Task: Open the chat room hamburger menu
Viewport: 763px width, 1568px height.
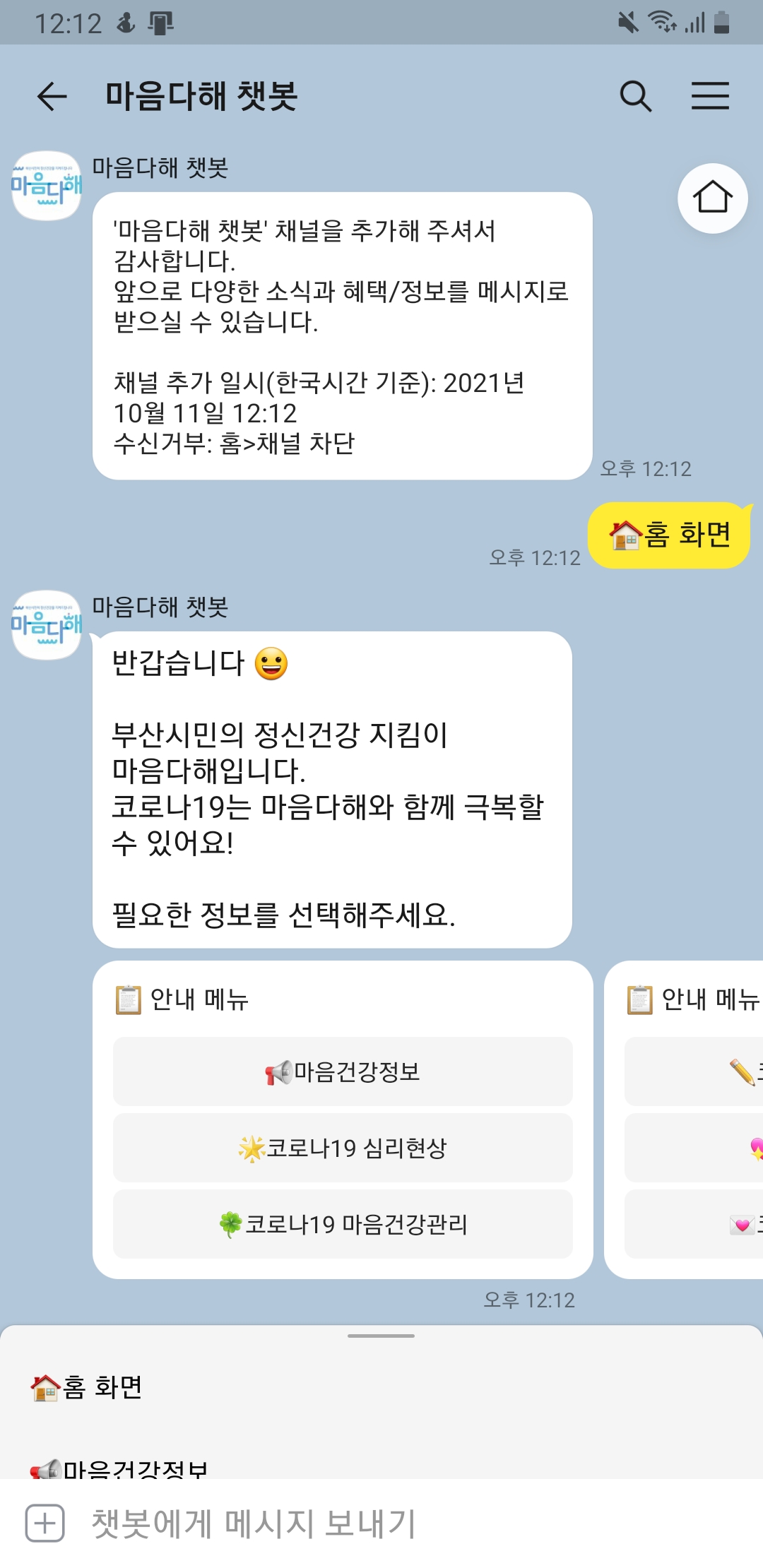Action: coord(710,96)
